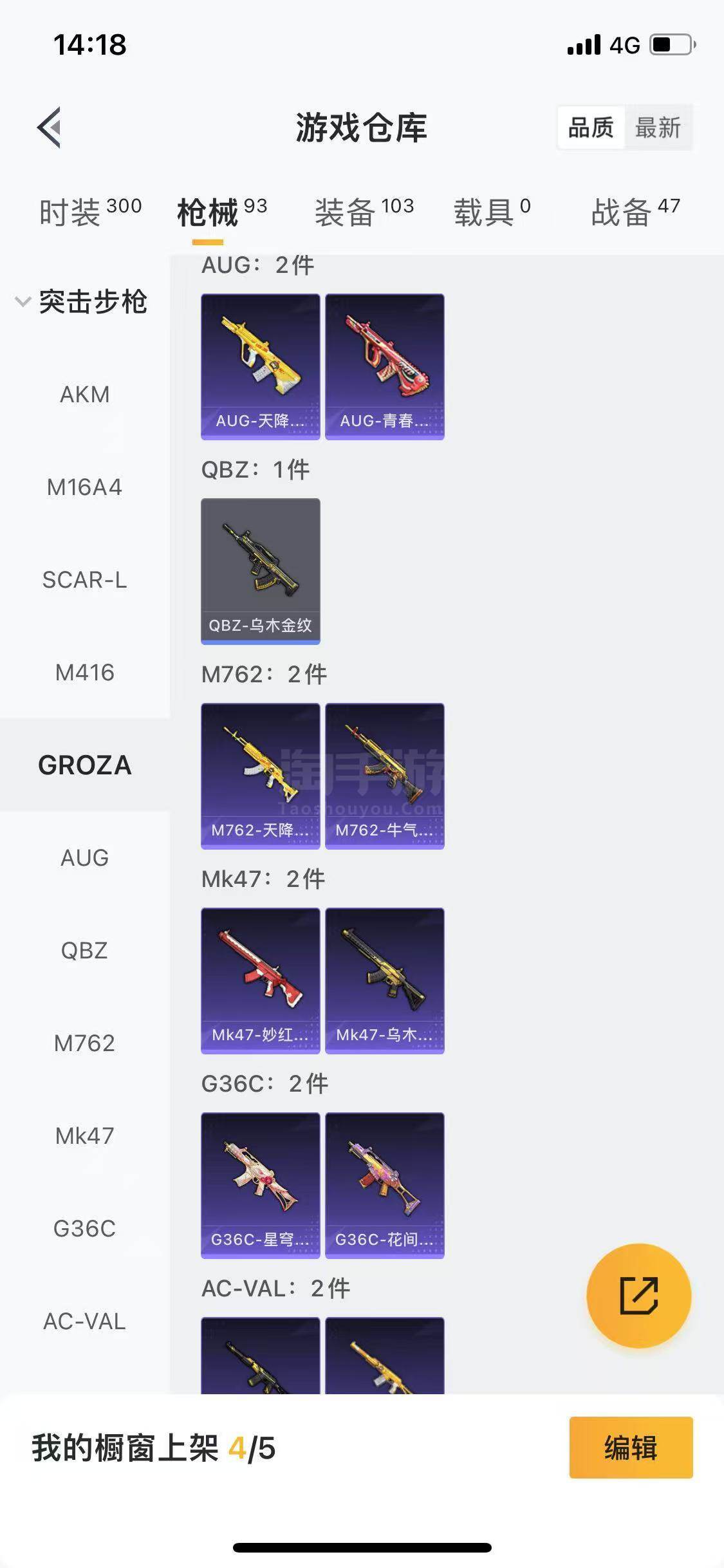The width and height of the screenshot is (724, 1568).
Task: Tap the orange share floating button
Action: tap(638, 1296)
